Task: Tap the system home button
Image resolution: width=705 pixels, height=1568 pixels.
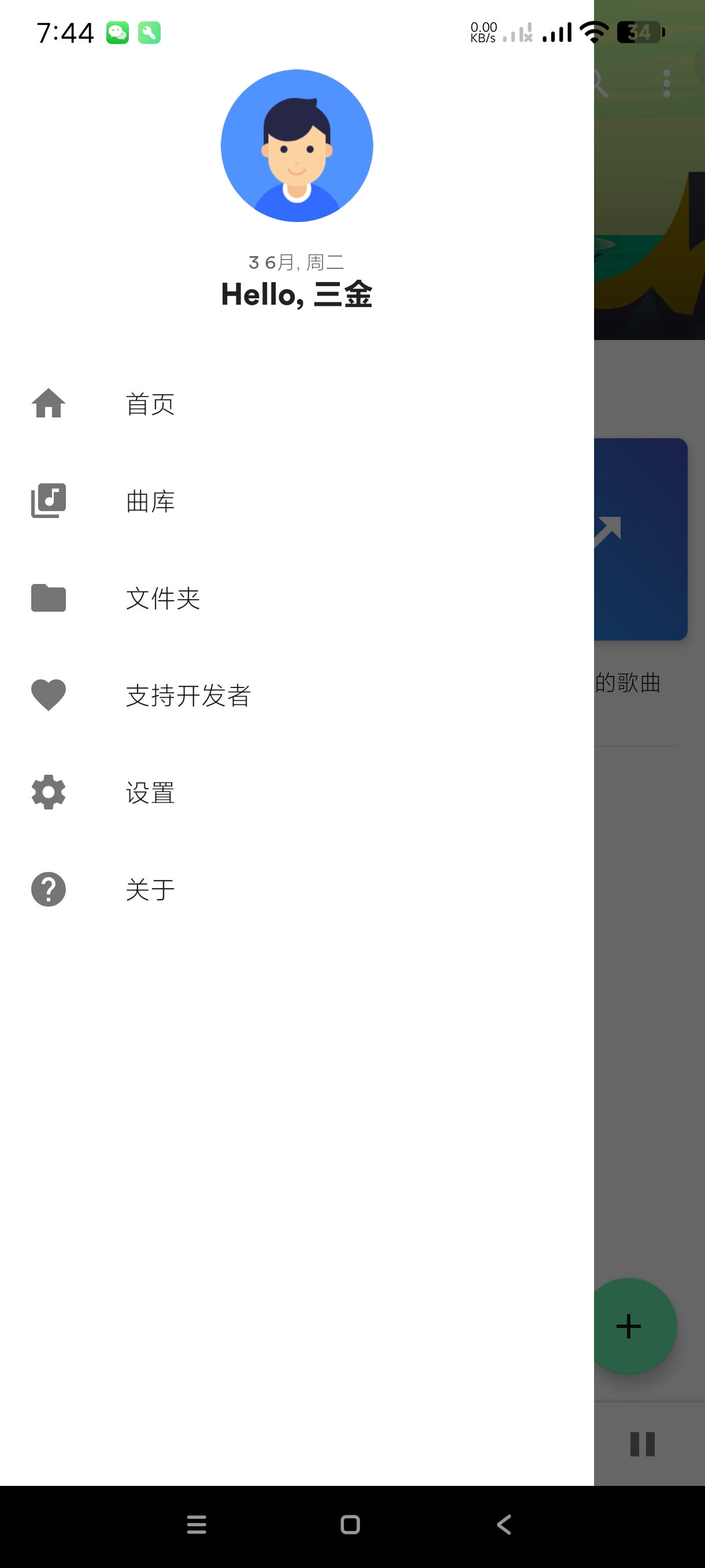Action: click(350, 1524)
